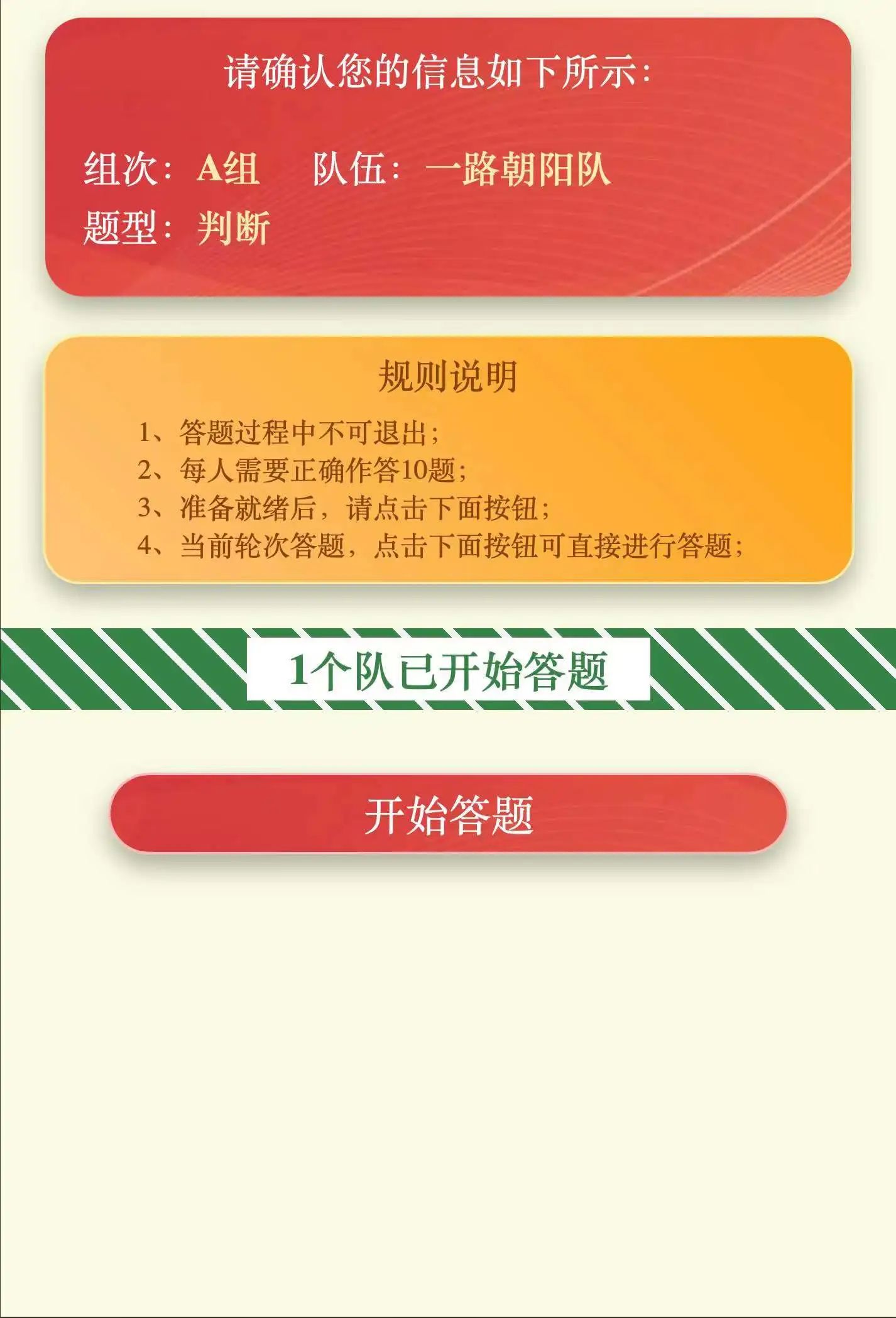Tap the 开始答题 button
Image resolution: width=896 pixels, height=1318 pixels.
click(x=448, y=814)
